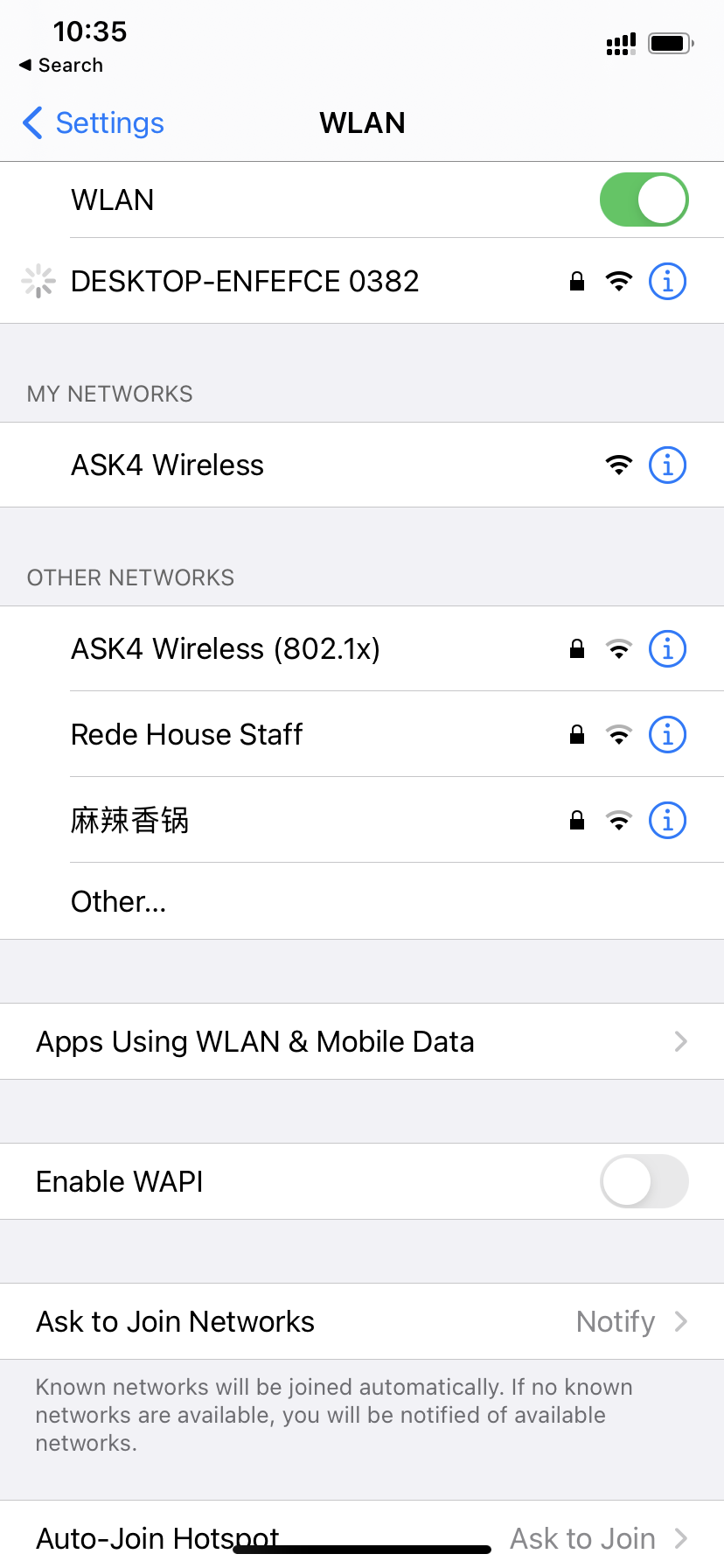Open info for ASK4 Wireless network
Image resolution: width=724 pixels, height=1568 pixels.
(x=667, y=465)
